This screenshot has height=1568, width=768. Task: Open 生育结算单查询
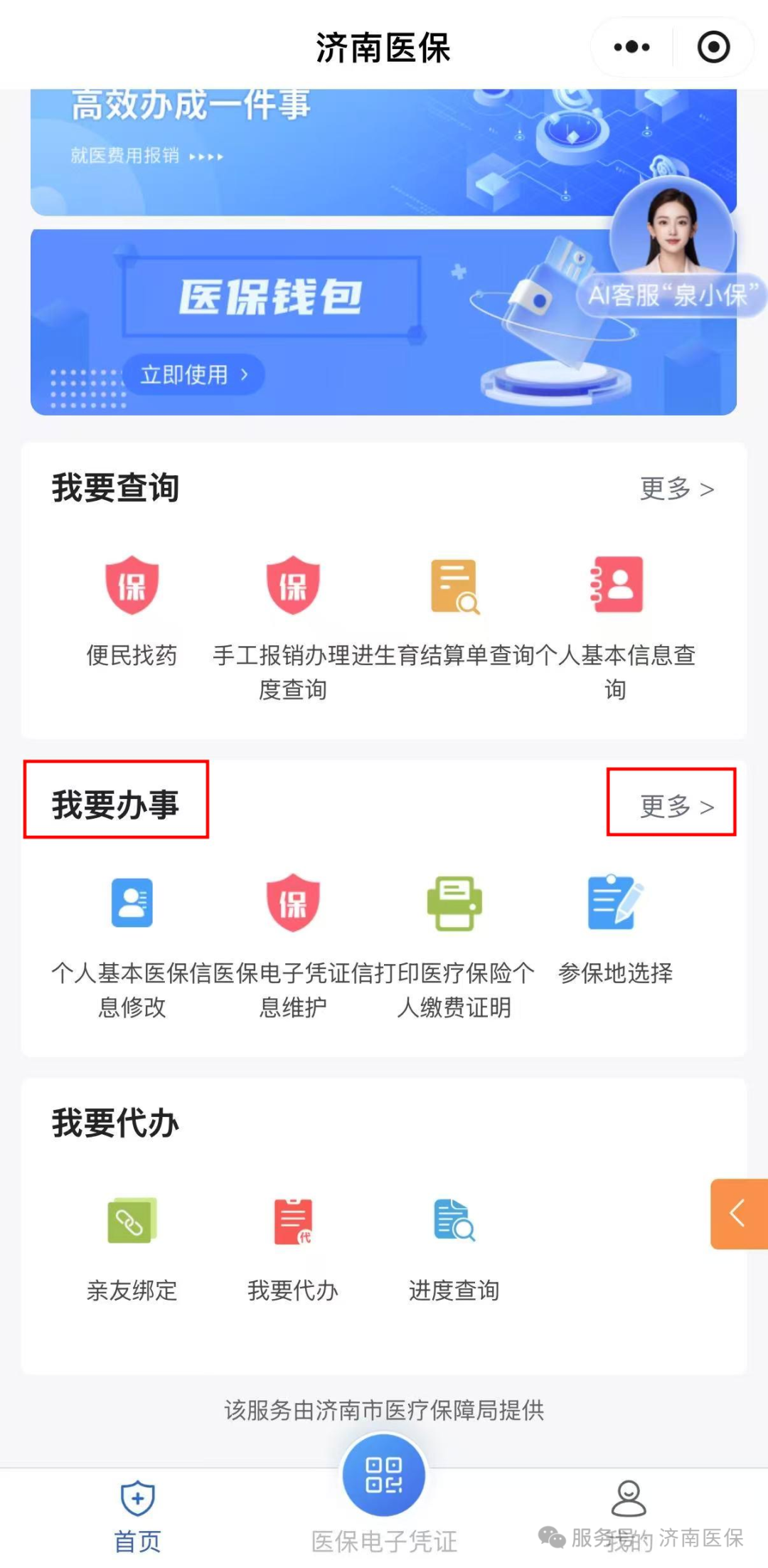455,586
